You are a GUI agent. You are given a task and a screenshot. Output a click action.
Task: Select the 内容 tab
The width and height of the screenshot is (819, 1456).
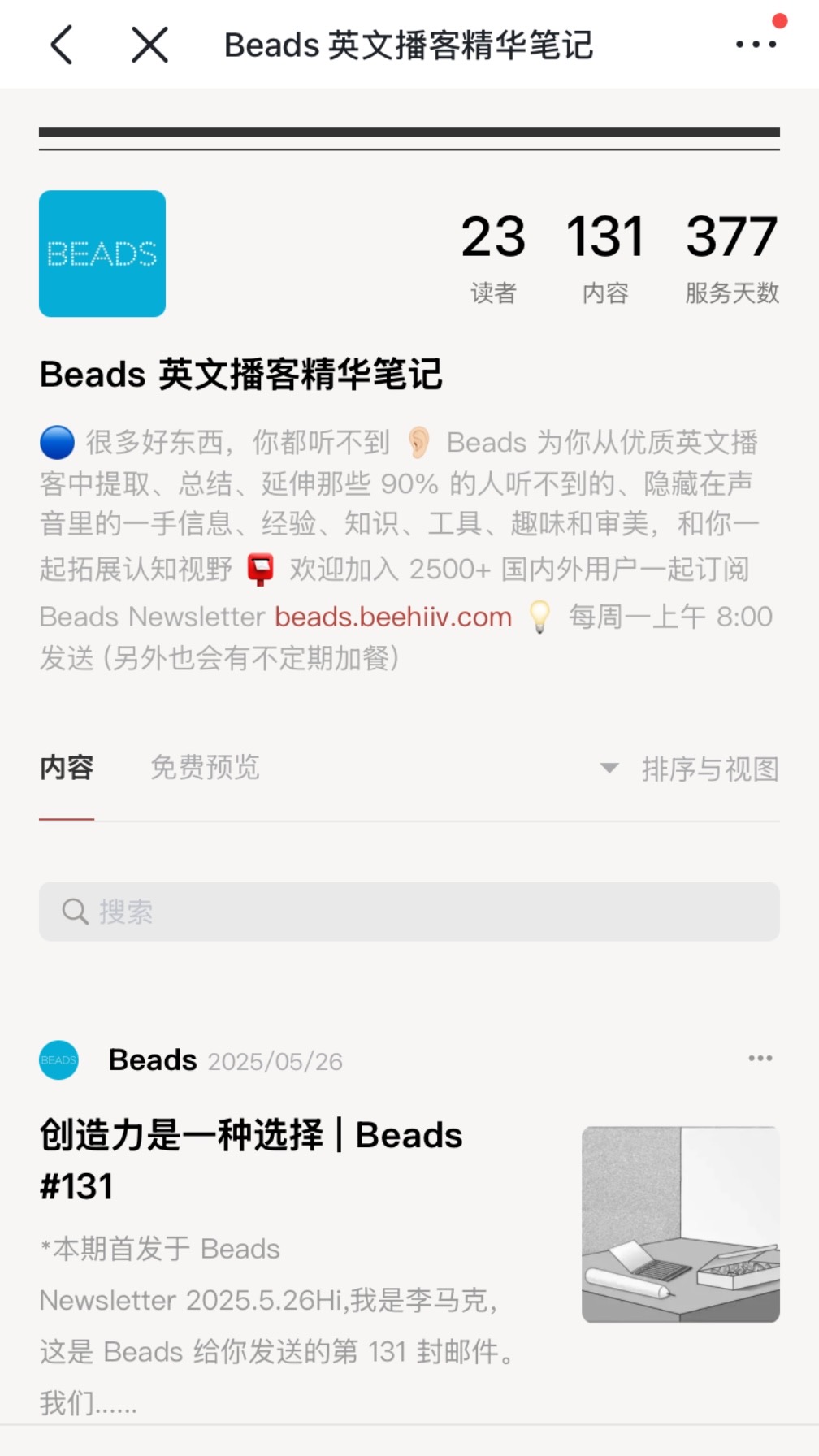pyautogui.click(x=67, y=767)
